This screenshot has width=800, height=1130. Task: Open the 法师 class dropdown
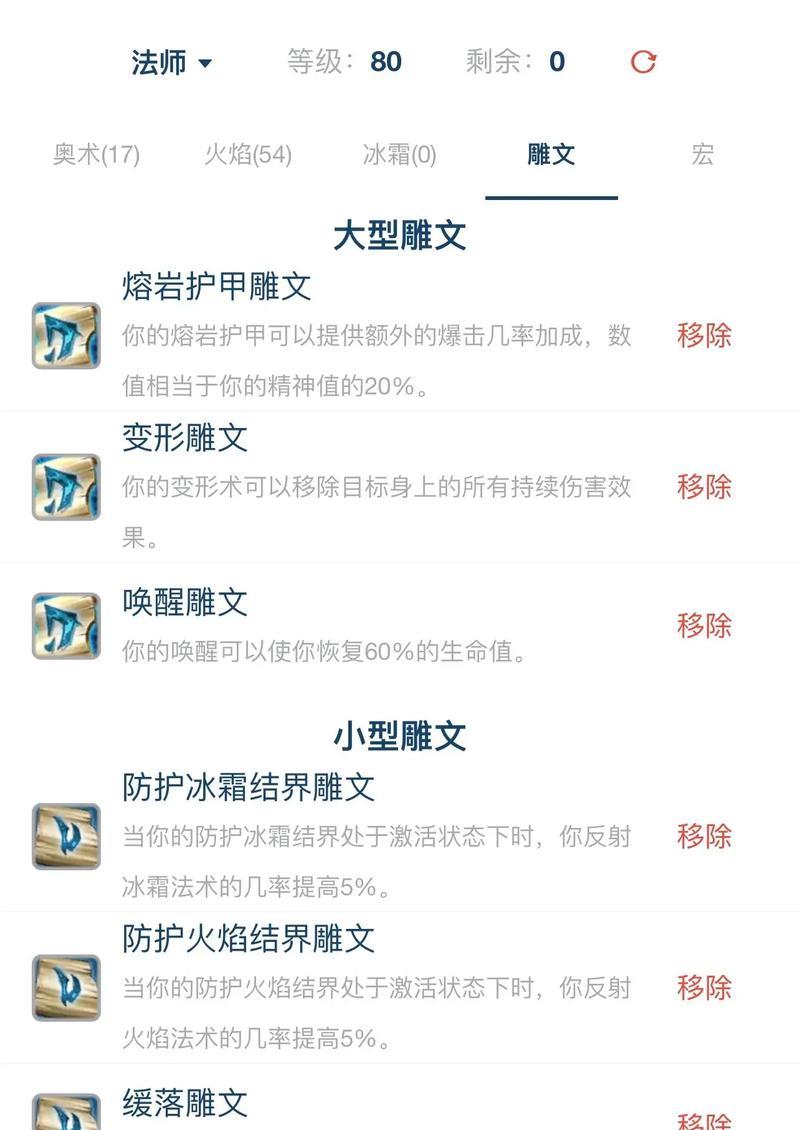click(171, 62)
